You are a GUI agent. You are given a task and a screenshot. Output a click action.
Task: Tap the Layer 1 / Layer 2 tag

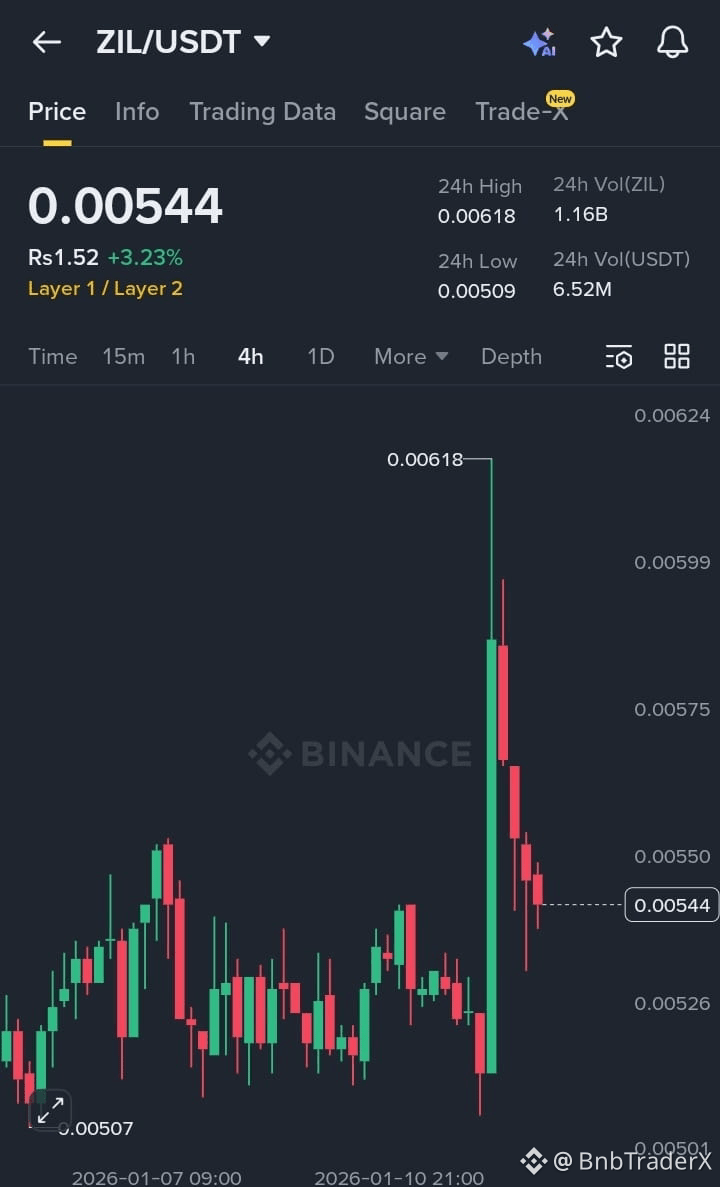(x=105, y=288)
